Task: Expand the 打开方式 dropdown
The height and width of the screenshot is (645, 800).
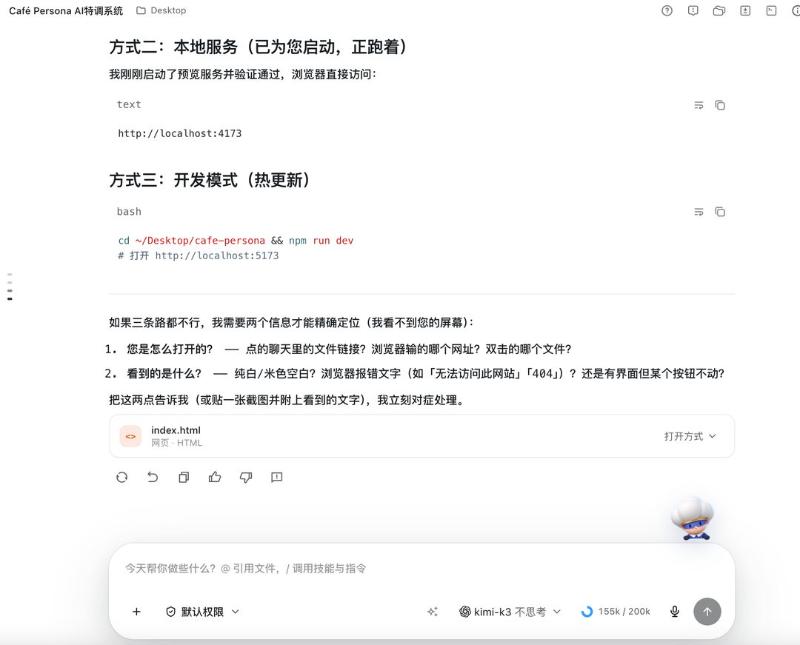Action: pyautogui.click(x=690, y=436)
